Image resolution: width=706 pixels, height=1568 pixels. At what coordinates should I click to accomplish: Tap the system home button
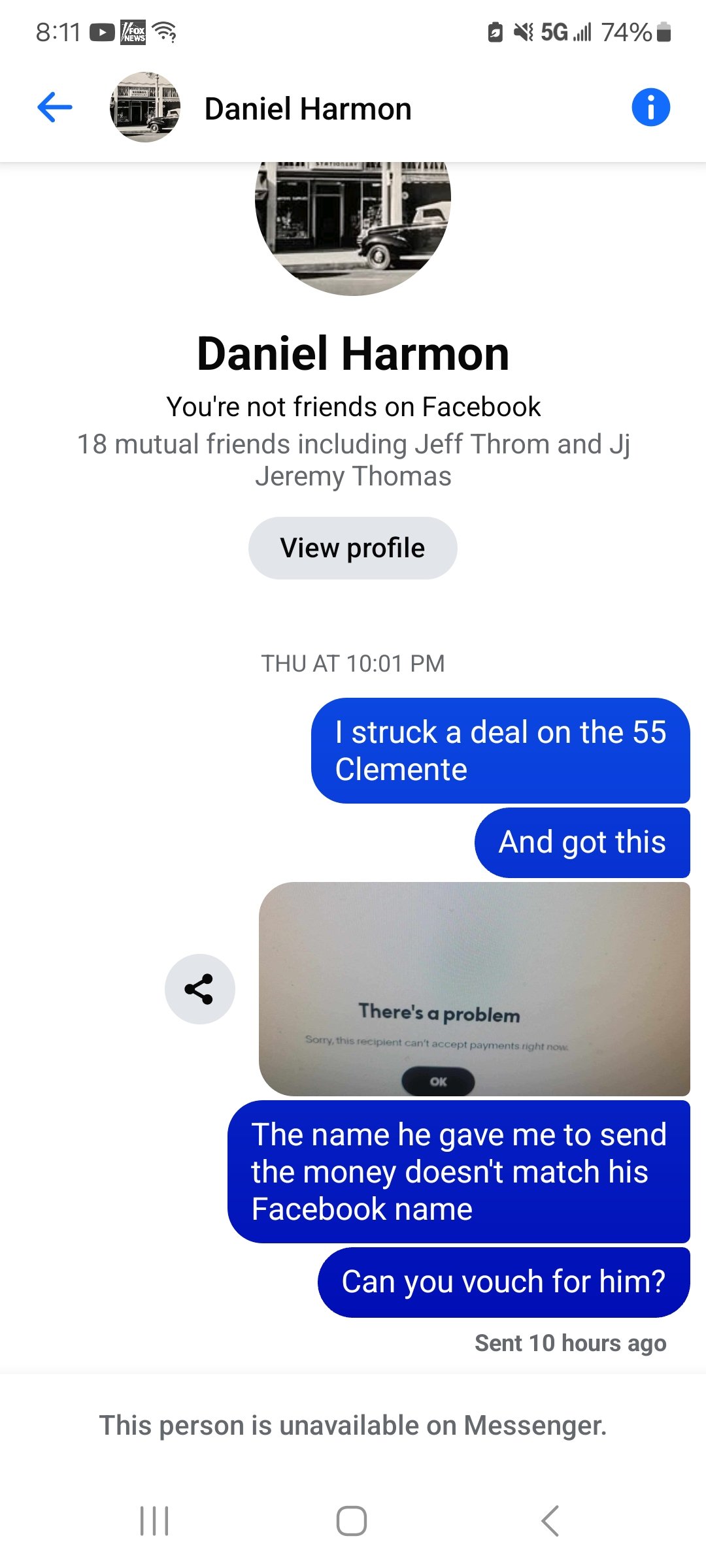coord(352,1520)
